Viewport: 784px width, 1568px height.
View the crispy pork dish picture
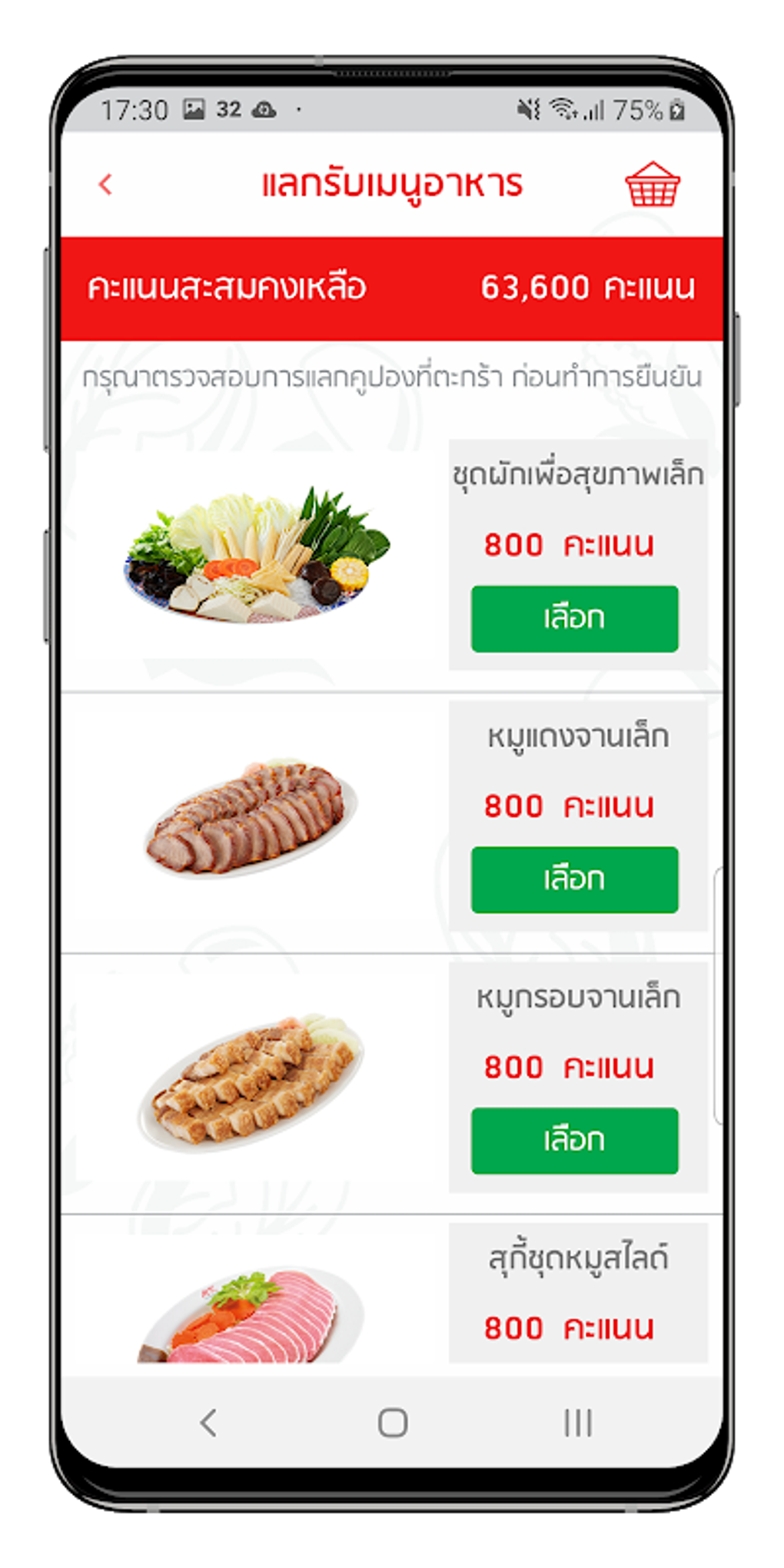tap(251, 1079)
